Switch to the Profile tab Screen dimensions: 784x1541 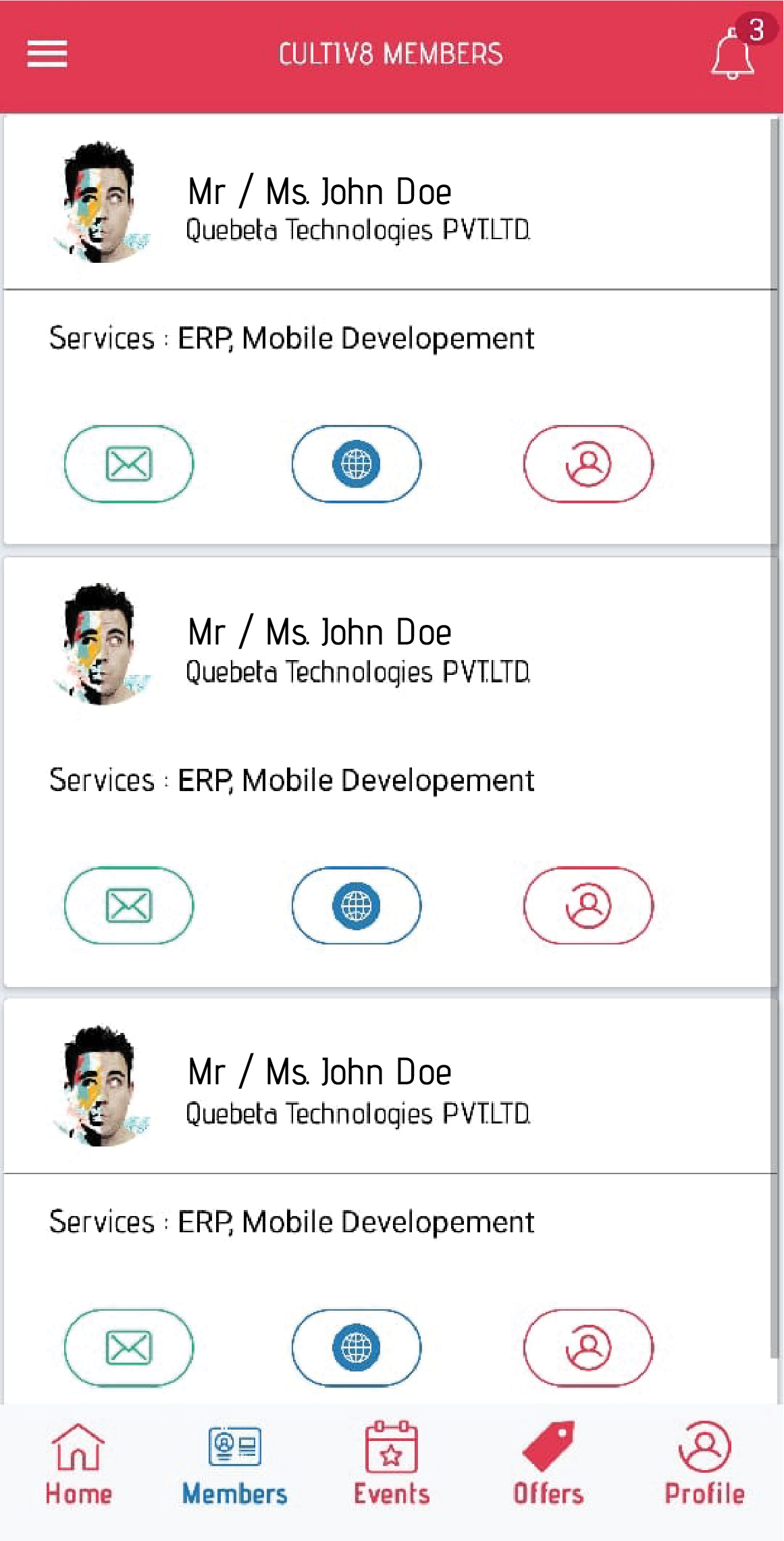coord(704,1464)
